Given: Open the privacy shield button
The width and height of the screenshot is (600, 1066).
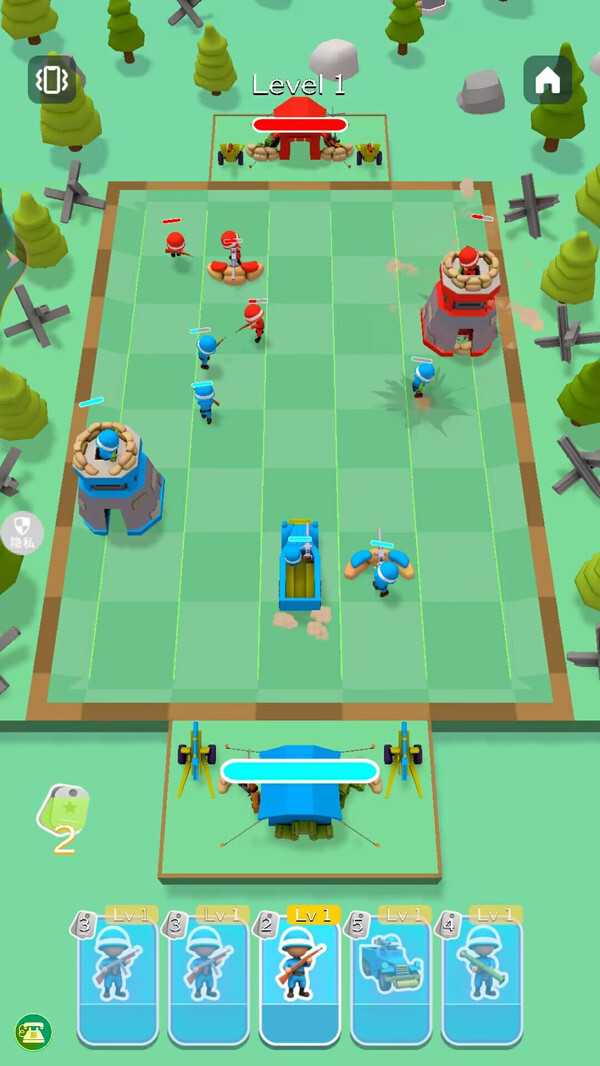Looking at the screenshot, I should pos(21,531).
